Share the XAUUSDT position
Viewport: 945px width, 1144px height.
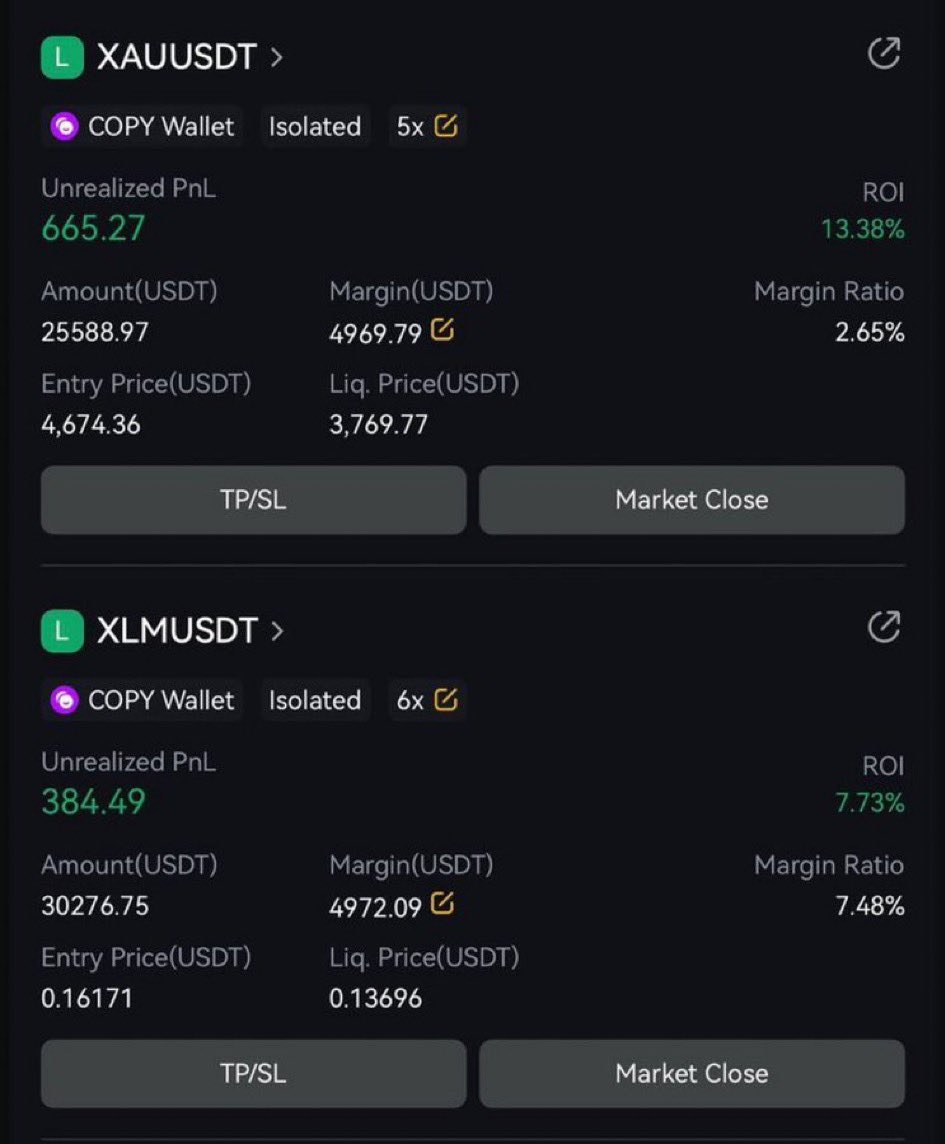coord(884,54)
